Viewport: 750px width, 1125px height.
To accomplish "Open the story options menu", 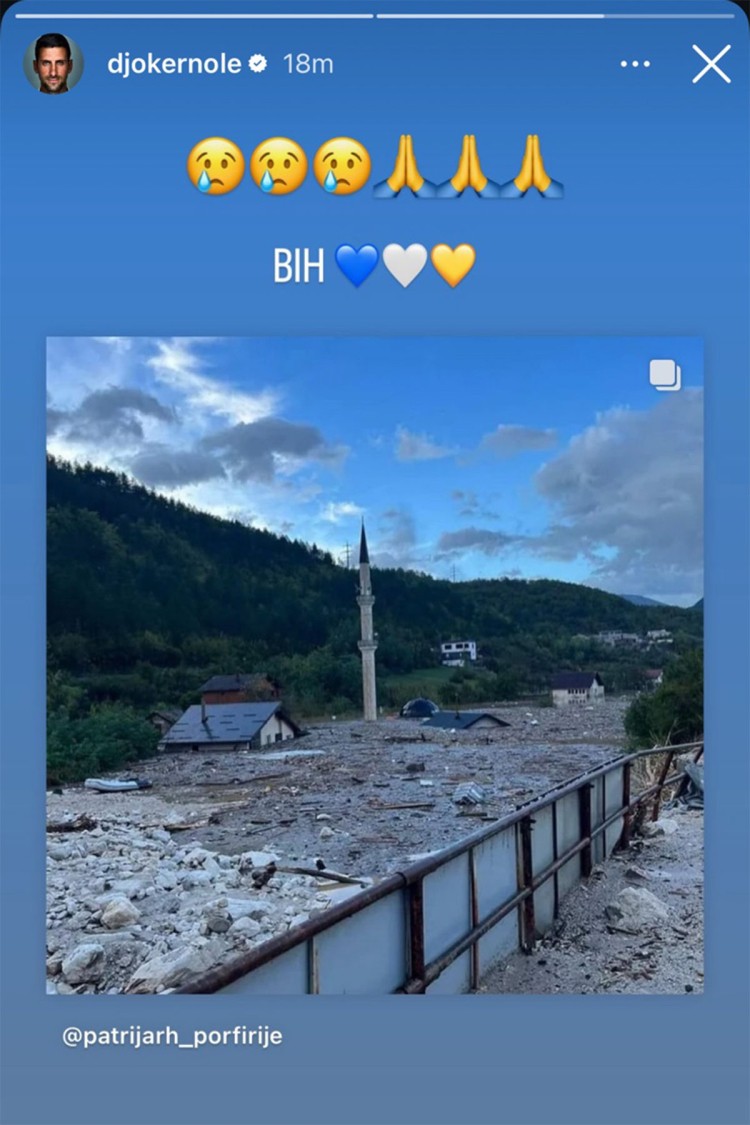I will point(635,64).
